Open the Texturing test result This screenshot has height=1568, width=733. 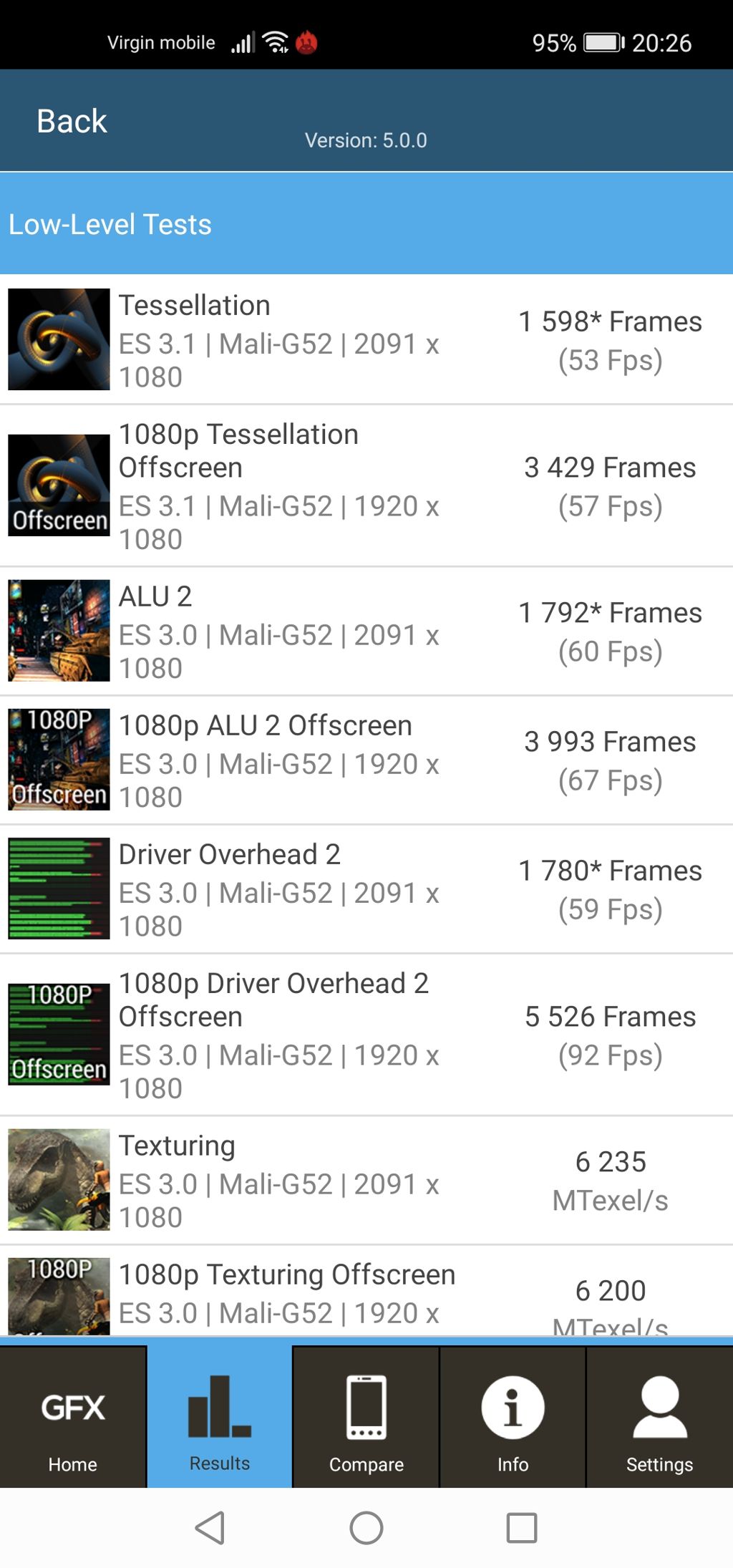[x=366, y=1181]
